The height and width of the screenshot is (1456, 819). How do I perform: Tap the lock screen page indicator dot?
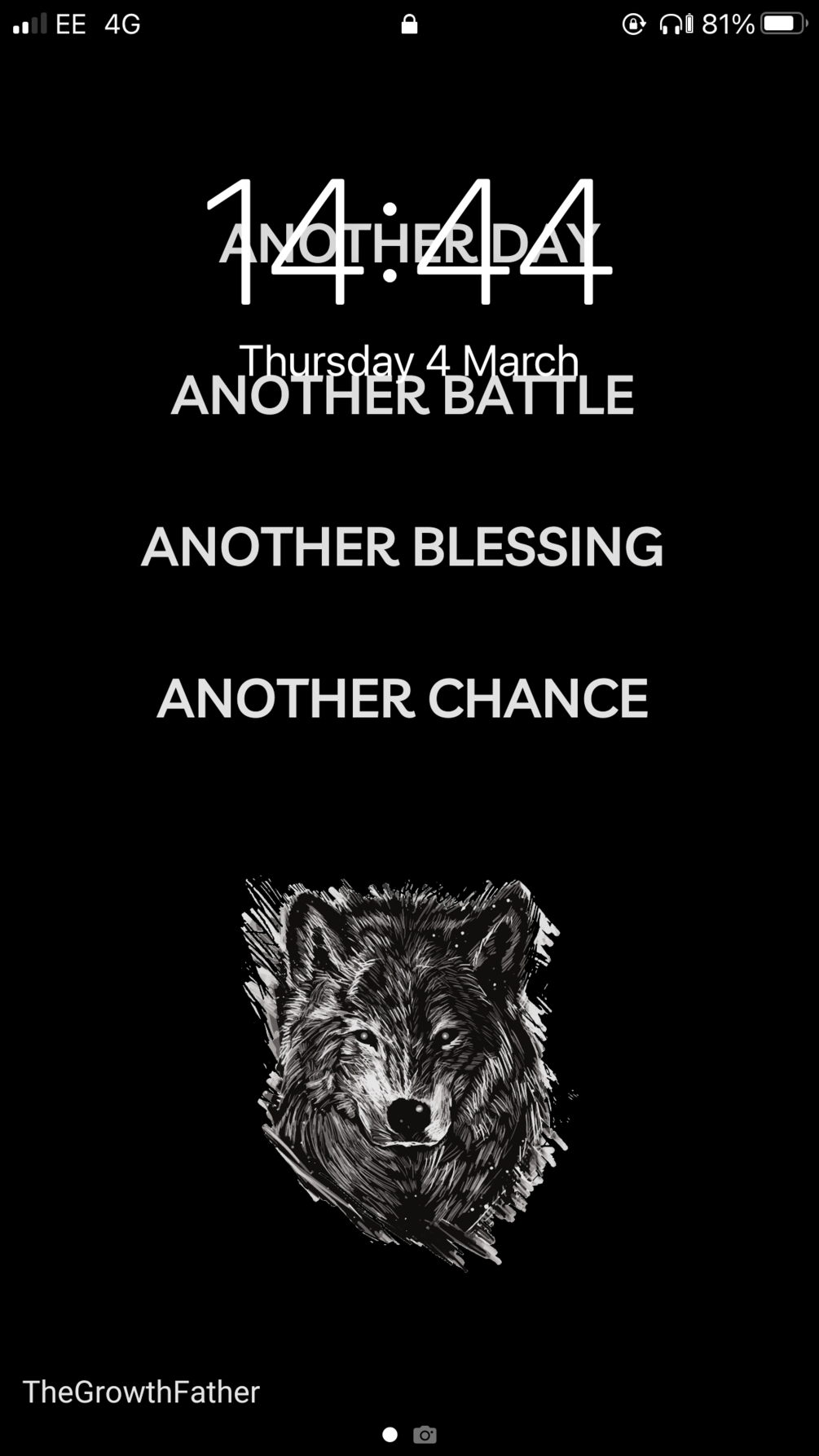390,1435
